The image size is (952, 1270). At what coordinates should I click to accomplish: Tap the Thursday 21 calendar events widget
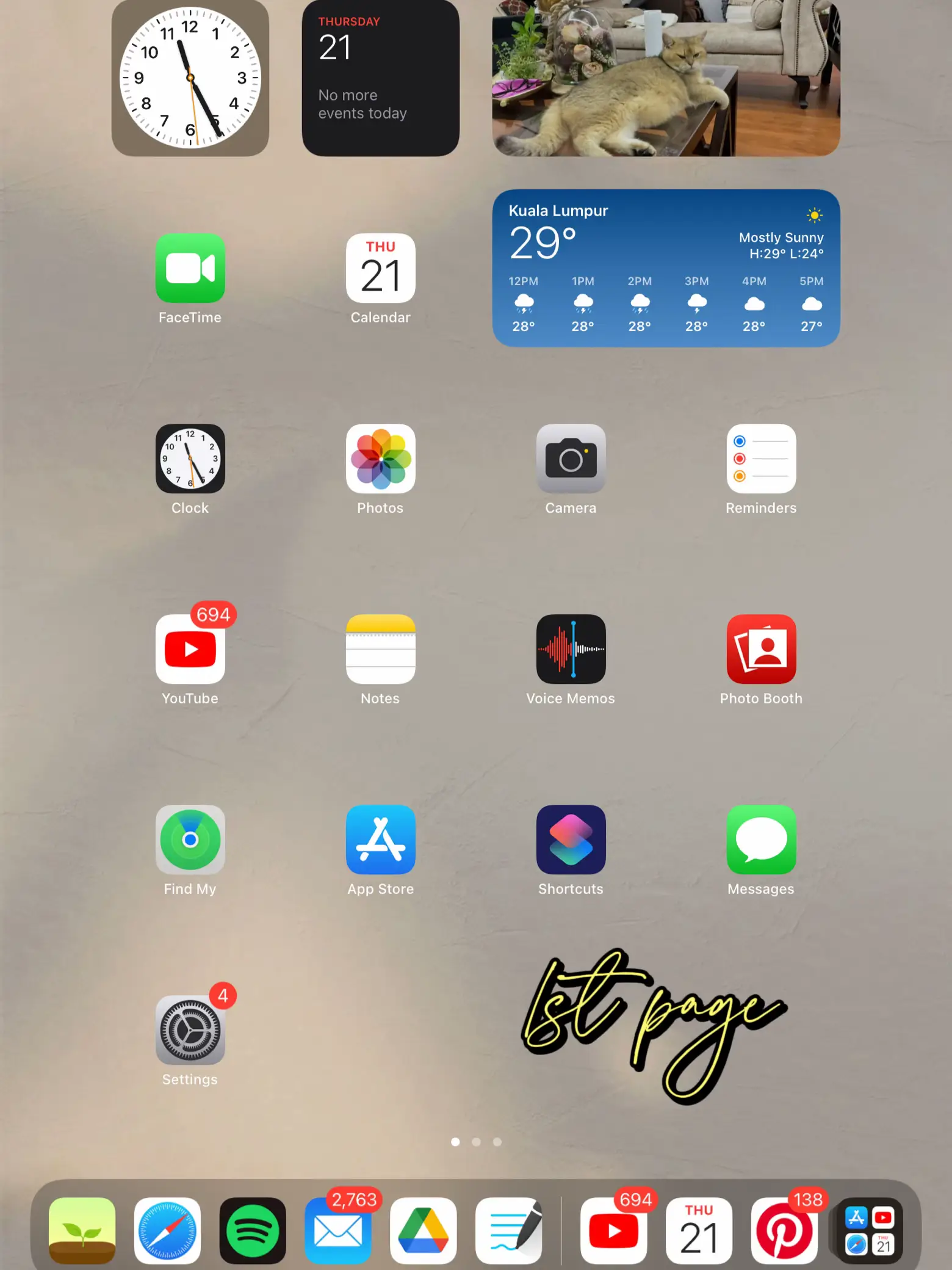pyautogui.click(x=380, y=78)
